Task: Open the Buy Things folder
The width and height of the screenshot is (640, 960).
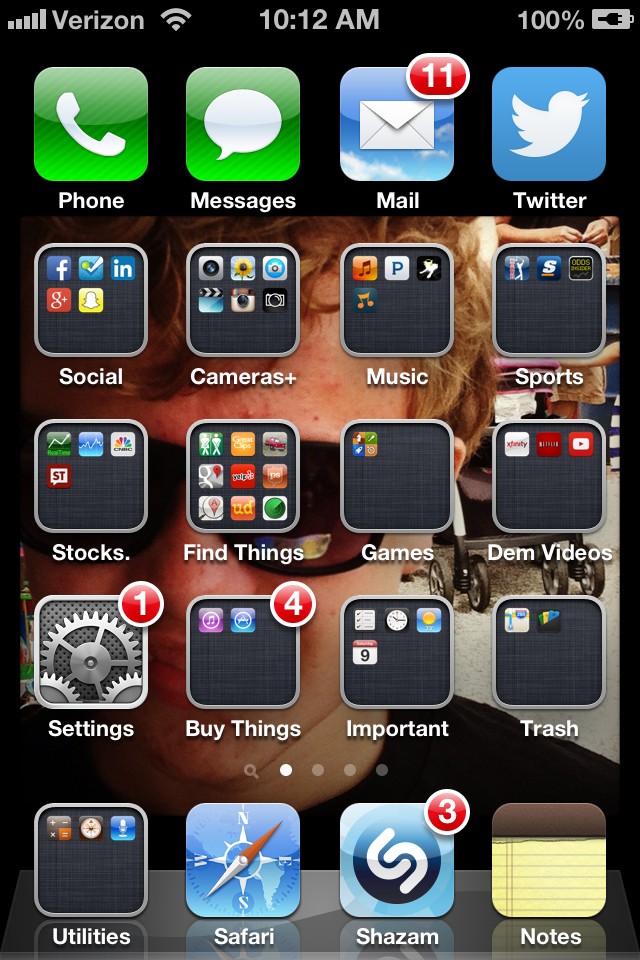Action: [243, 652]
